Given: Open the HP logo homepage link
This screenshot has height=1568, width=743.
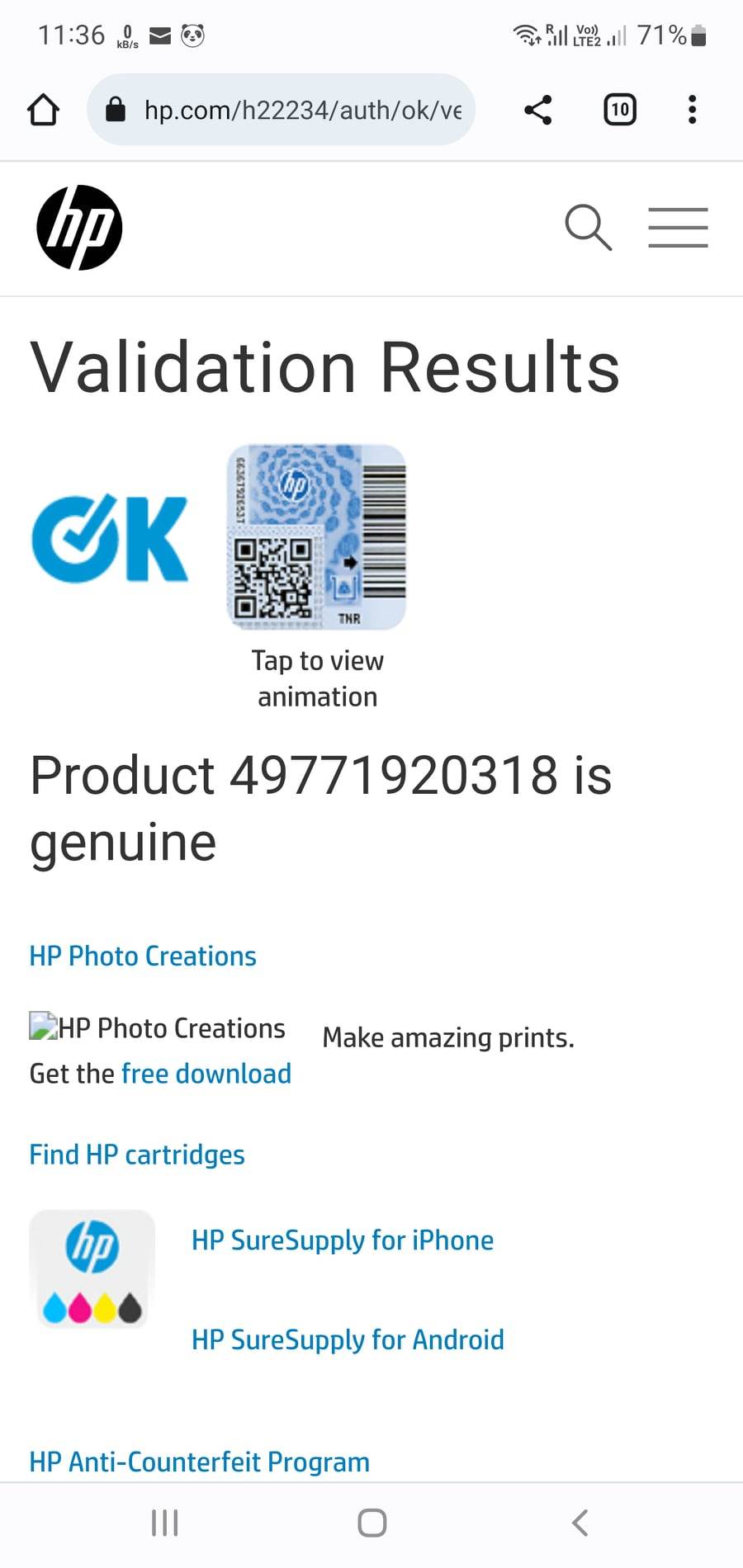Looking at the screenshot, I should 78,229.
